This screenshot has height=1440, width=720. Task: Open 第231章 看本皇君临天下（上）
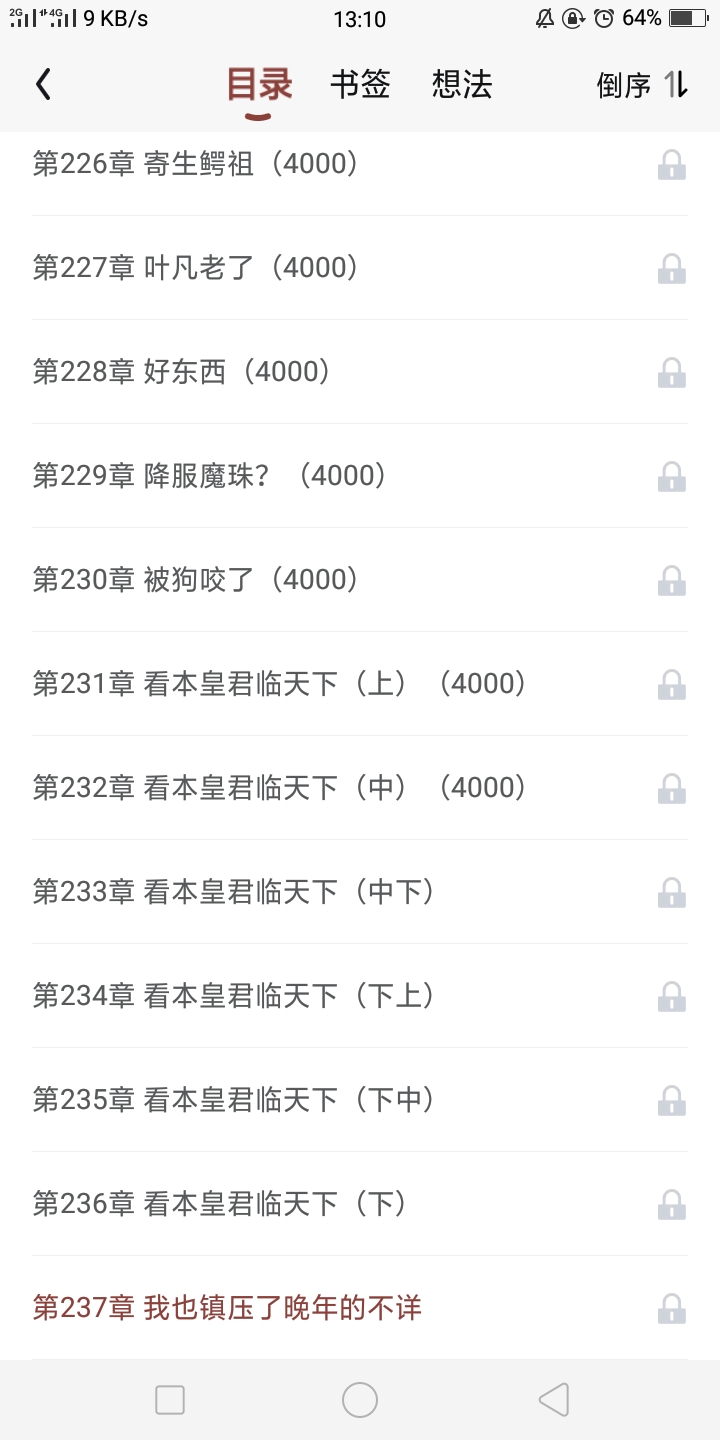click(x=360, y=684)
